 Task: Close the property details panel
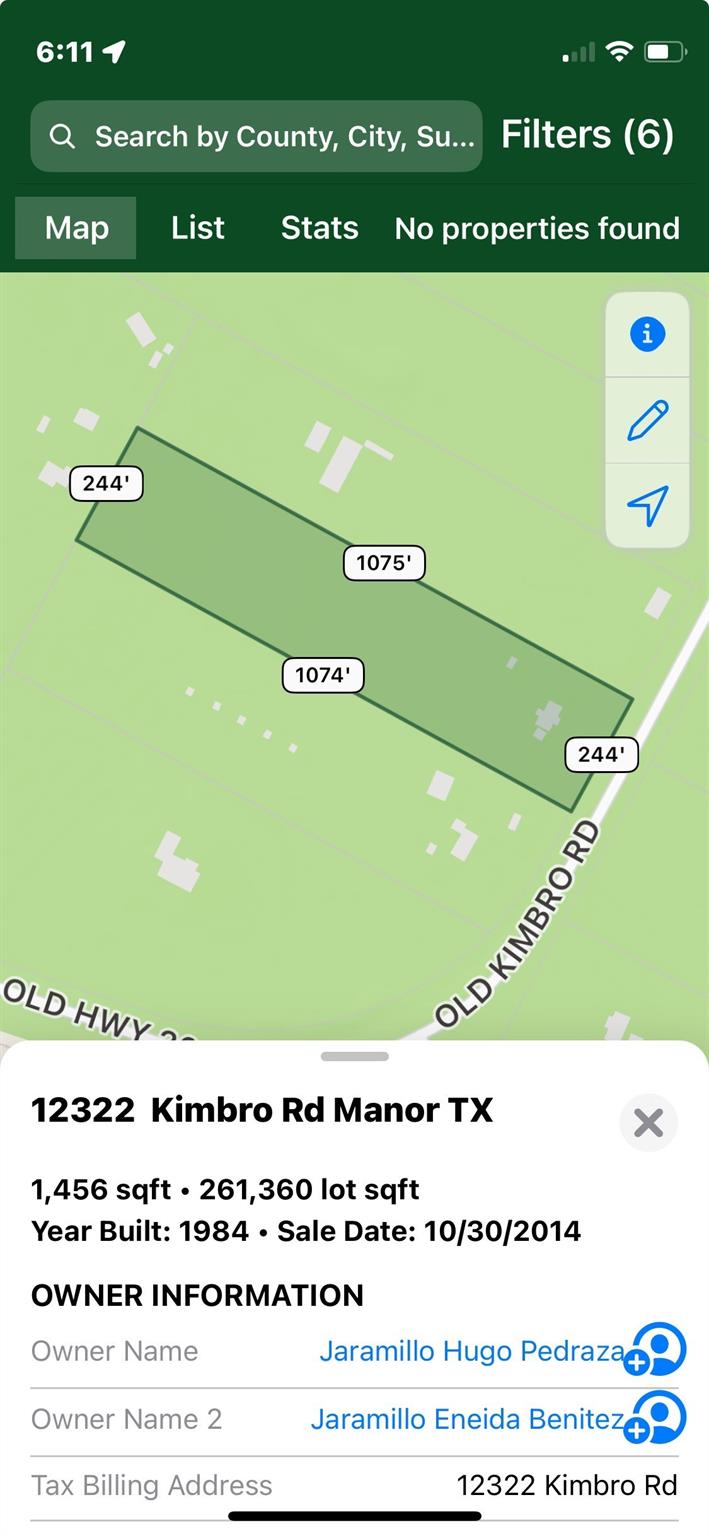coord(648,1123)
